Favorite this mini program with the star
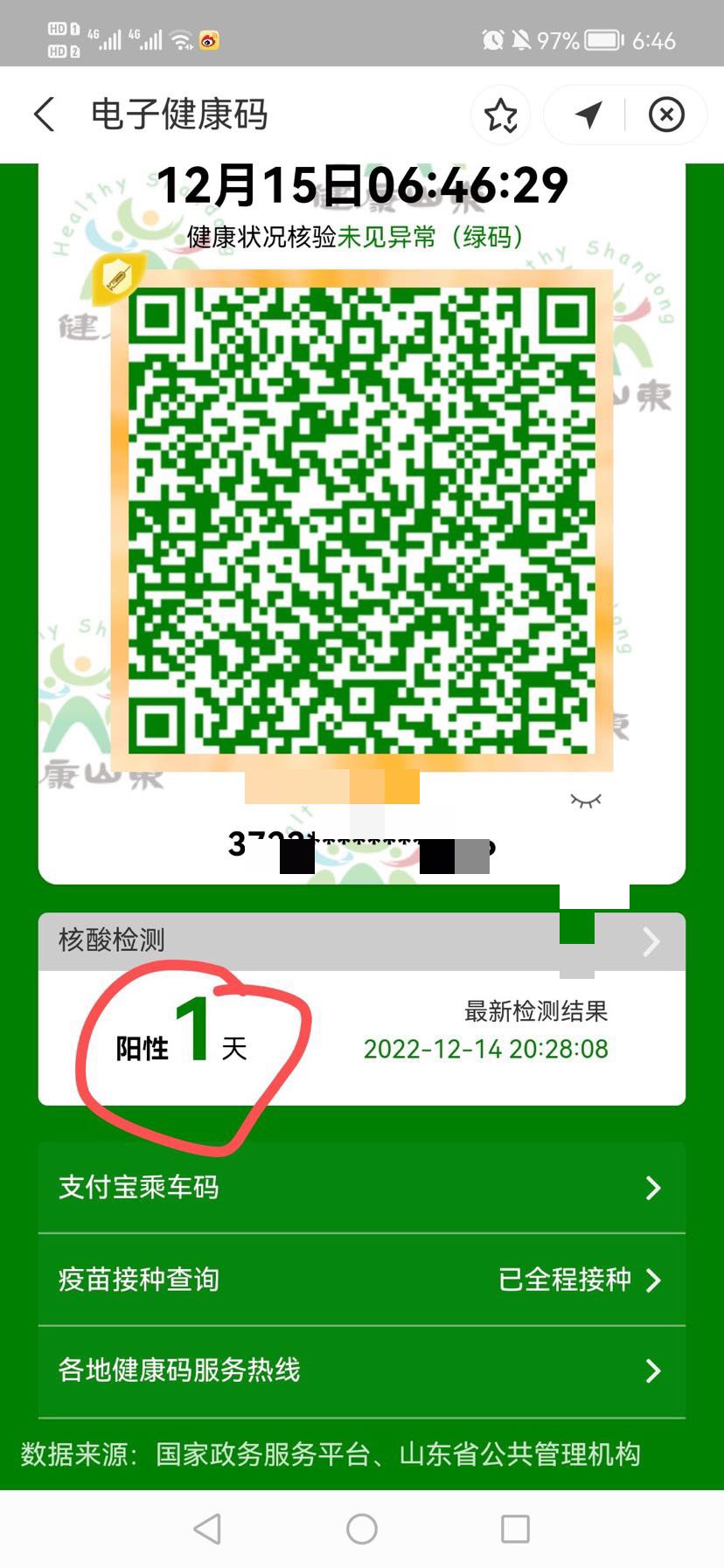This screenshot has height=1568, width=724. coord(501,114)
